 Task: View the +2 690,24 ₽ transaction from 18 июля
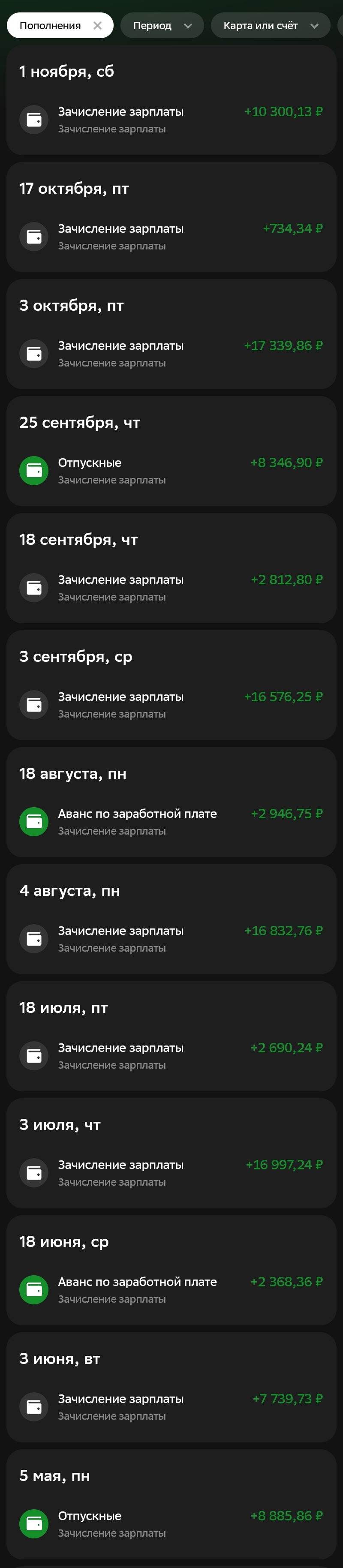click(x=171, y=1055)
